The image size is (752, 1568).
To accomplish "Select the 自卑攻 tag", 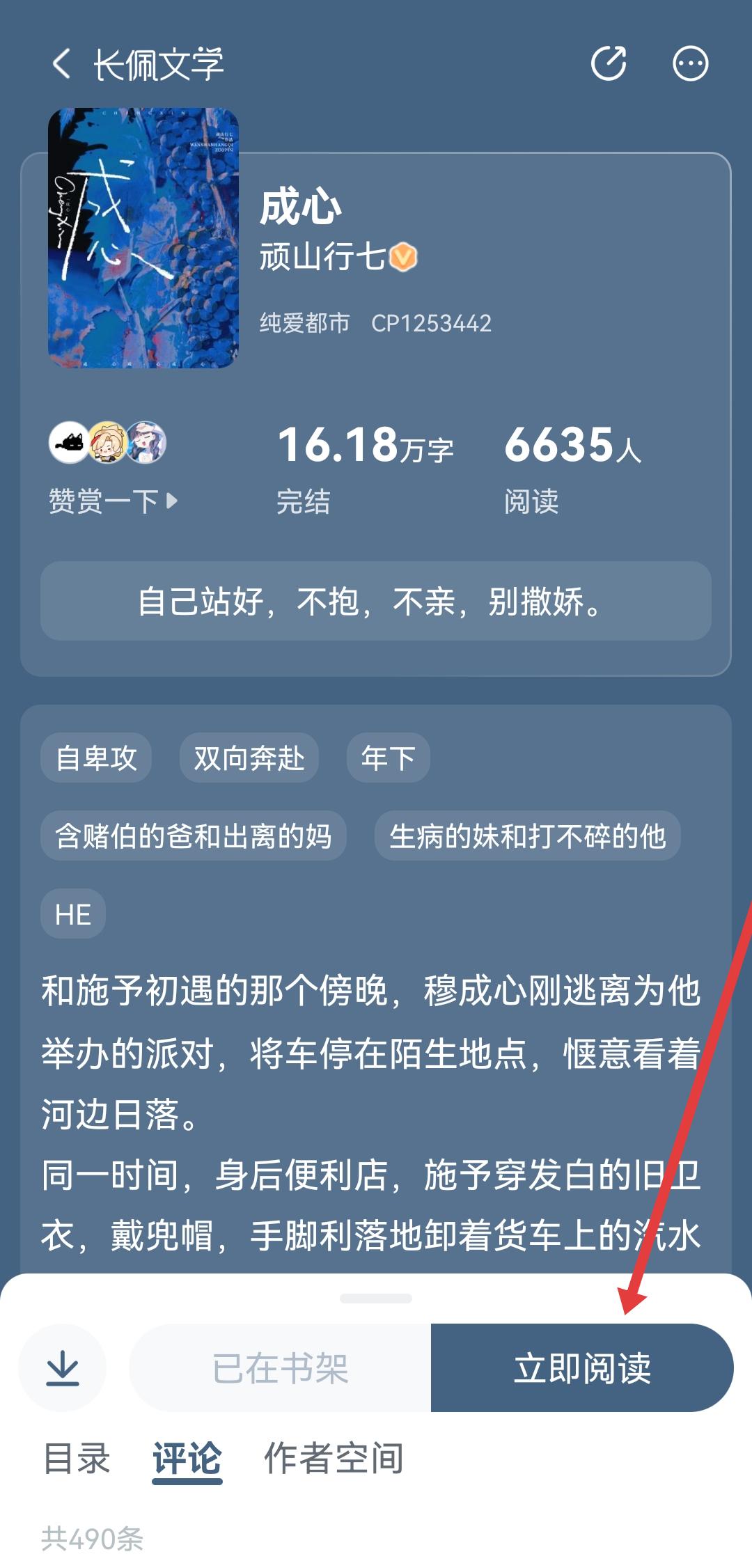I will pos(96,758).
